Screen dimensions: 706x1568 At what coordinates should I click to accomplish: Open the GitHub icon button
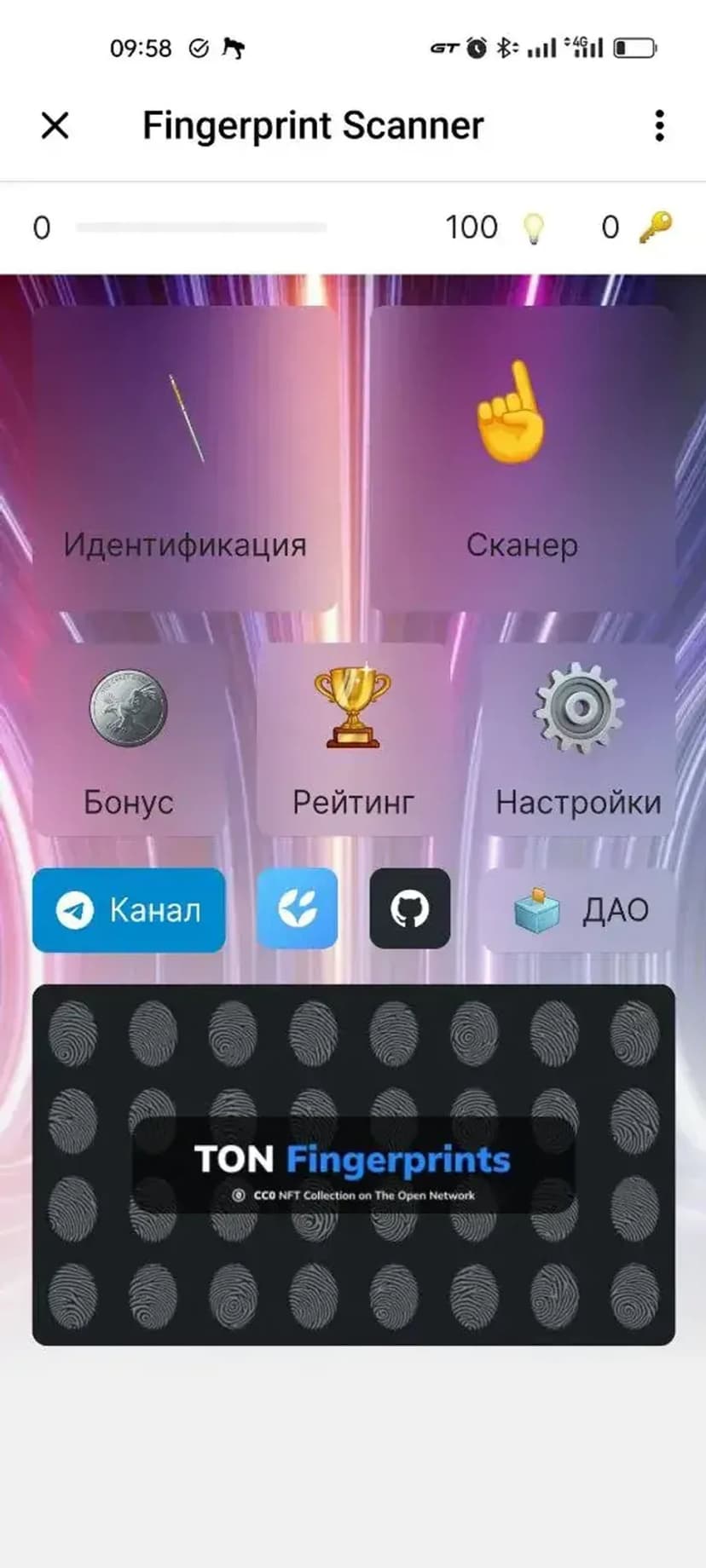[409, 908]
